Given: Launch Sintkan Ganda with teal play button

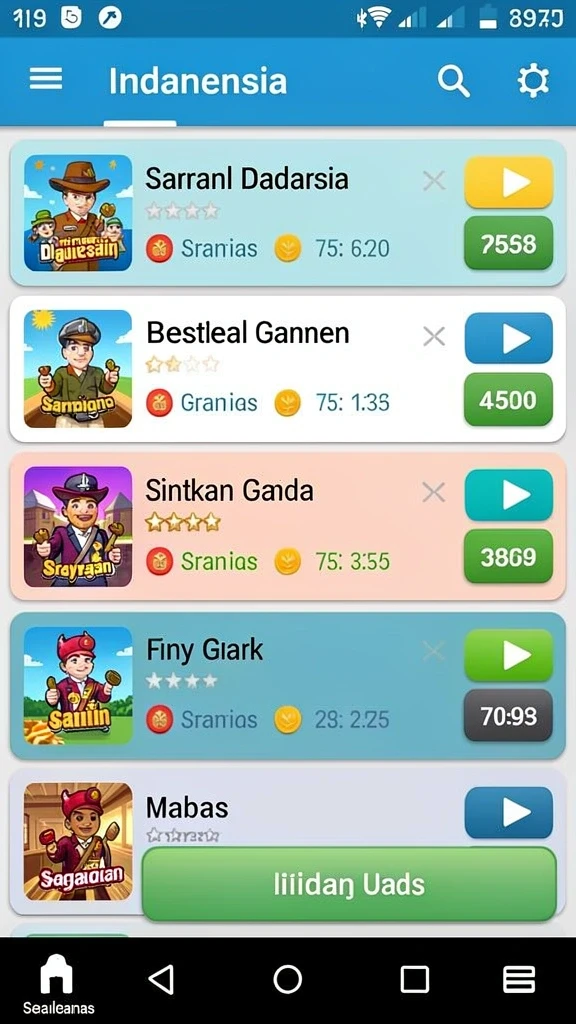Looking at the screenshot, I should pyautogui.click(x=509, y=495).
